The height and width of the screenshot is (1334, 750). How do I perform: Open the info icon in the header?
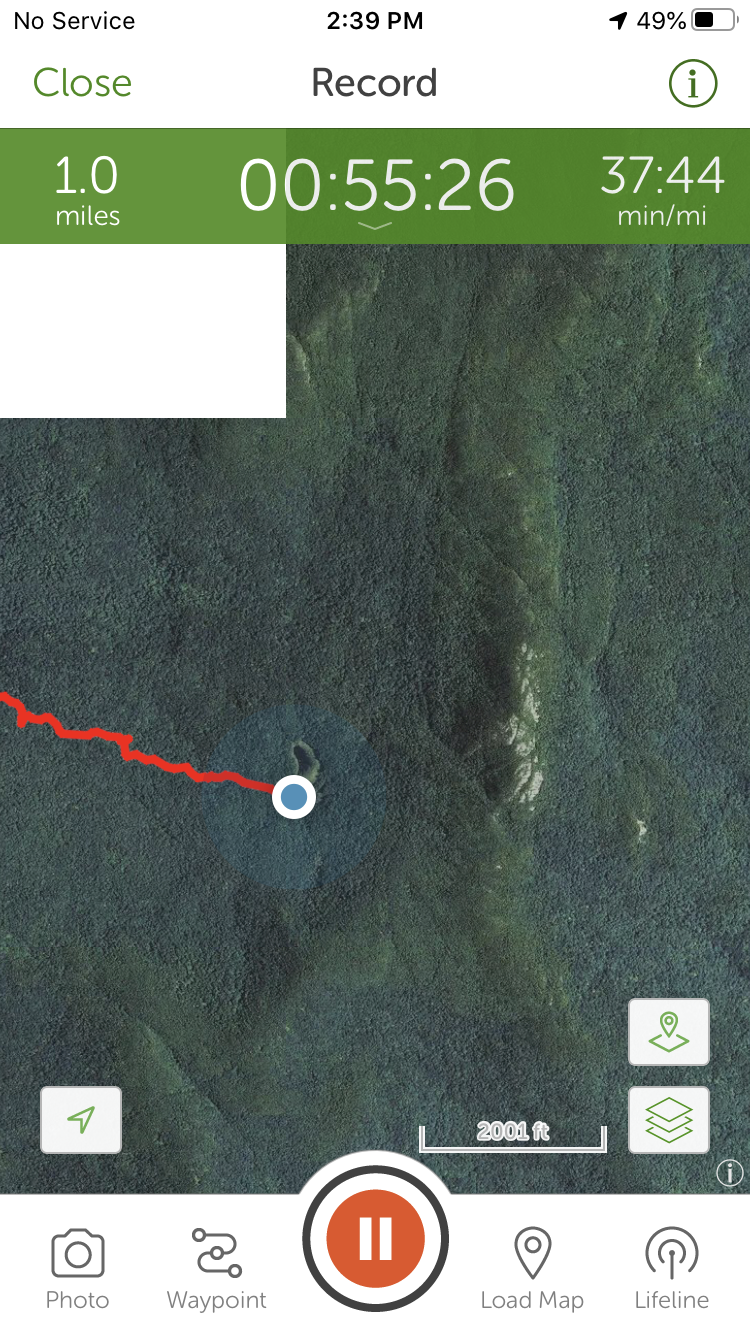click(692, 84)
